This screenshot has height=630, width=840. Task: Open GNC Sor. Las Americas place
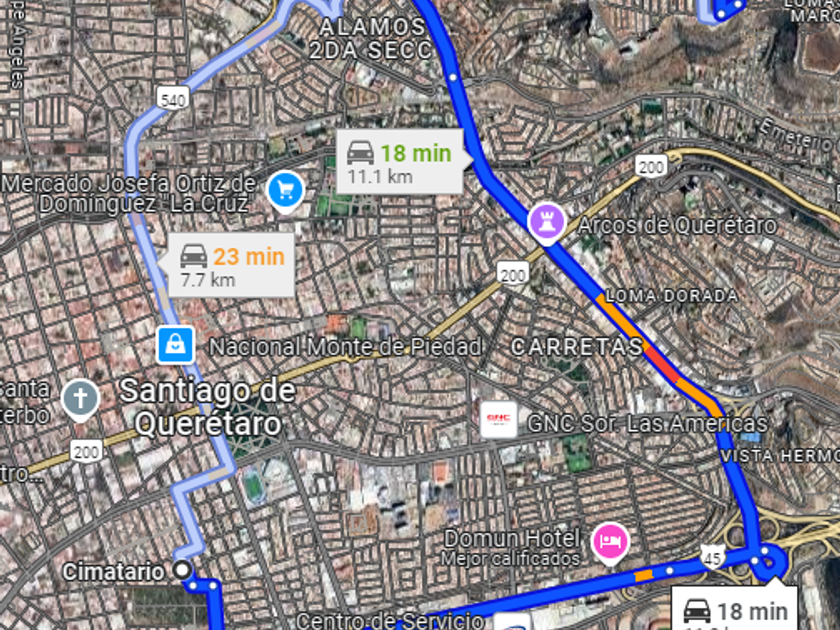498,419
